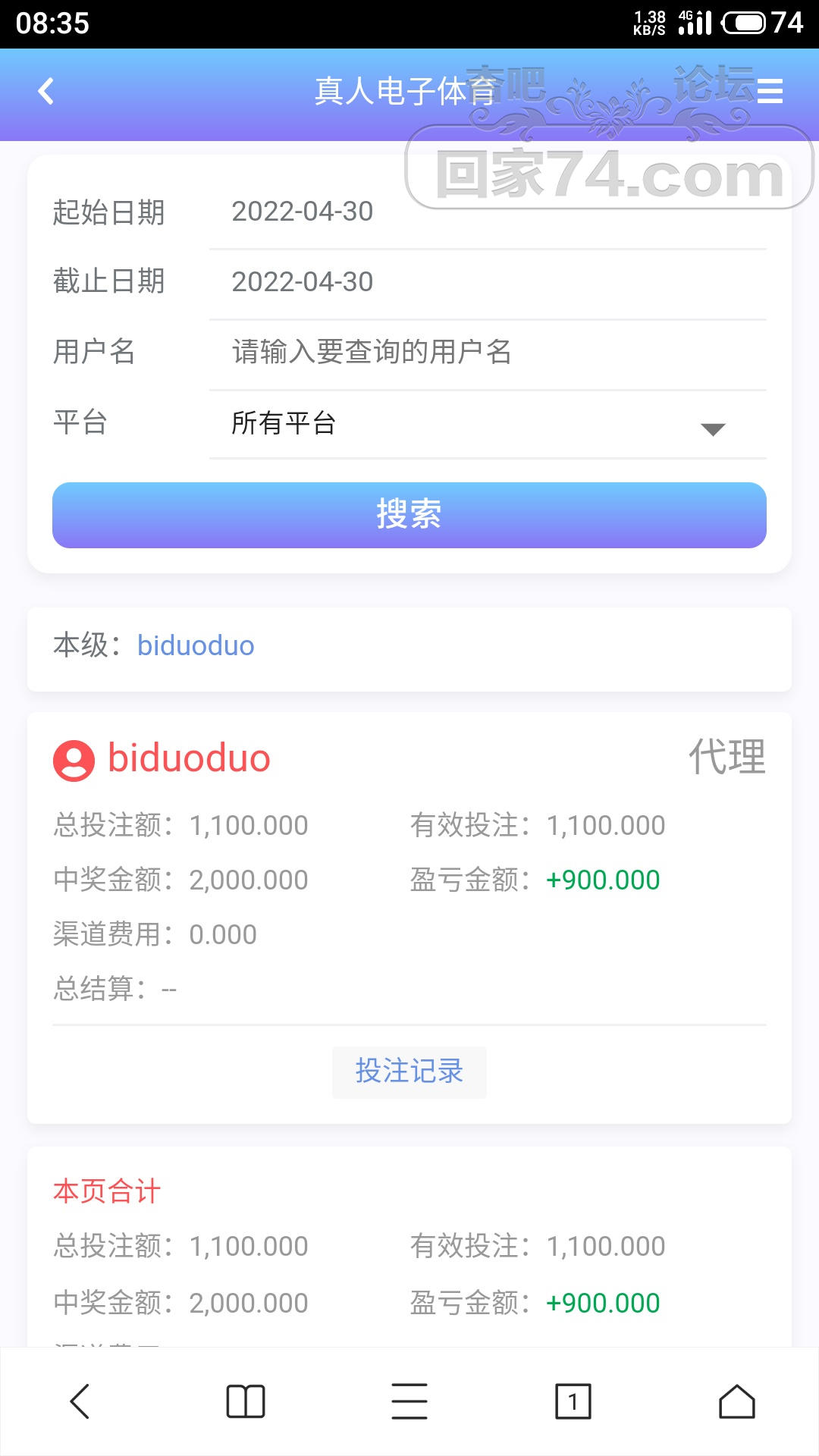Go back using the header arrow
The width and height of the screenshot is (819, 1456).
tap(46, 92)
